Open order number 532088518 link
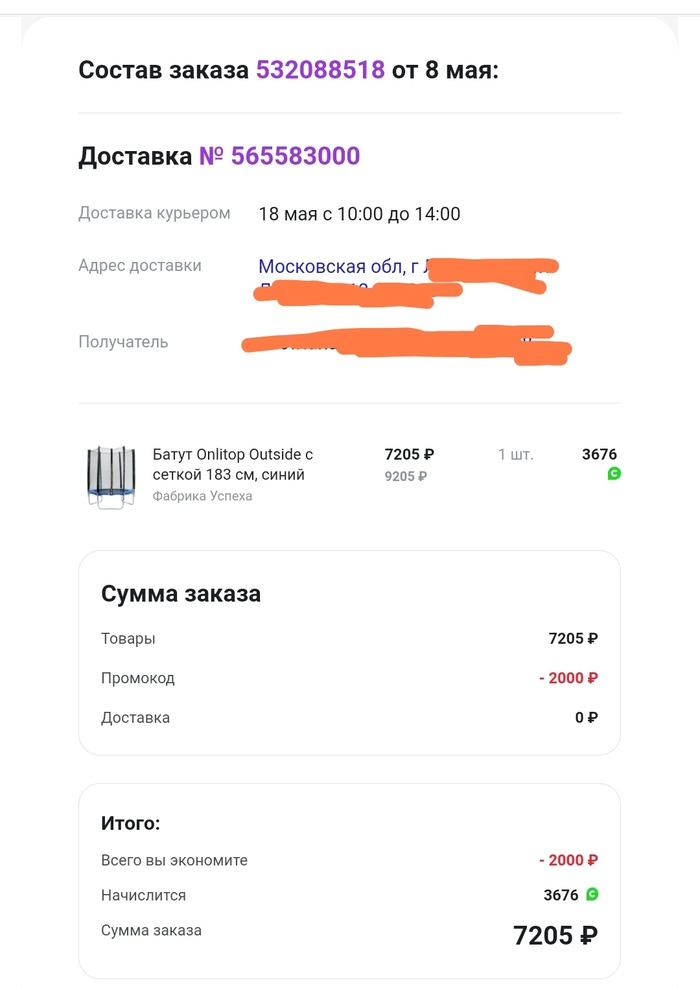Image resolution: width=700 pixels, height=988 pixels. tap(320, 71)
